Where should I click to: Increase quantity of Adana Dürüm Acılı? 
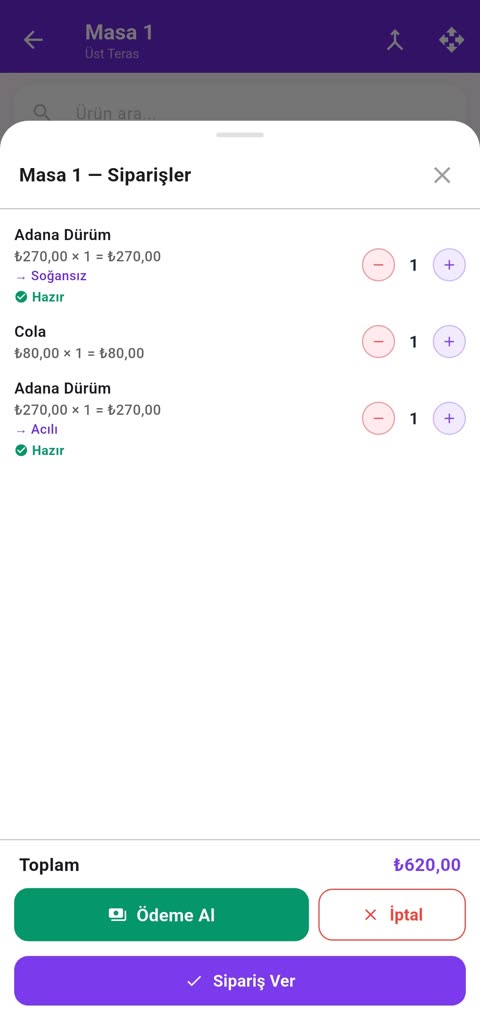[449, 418]
